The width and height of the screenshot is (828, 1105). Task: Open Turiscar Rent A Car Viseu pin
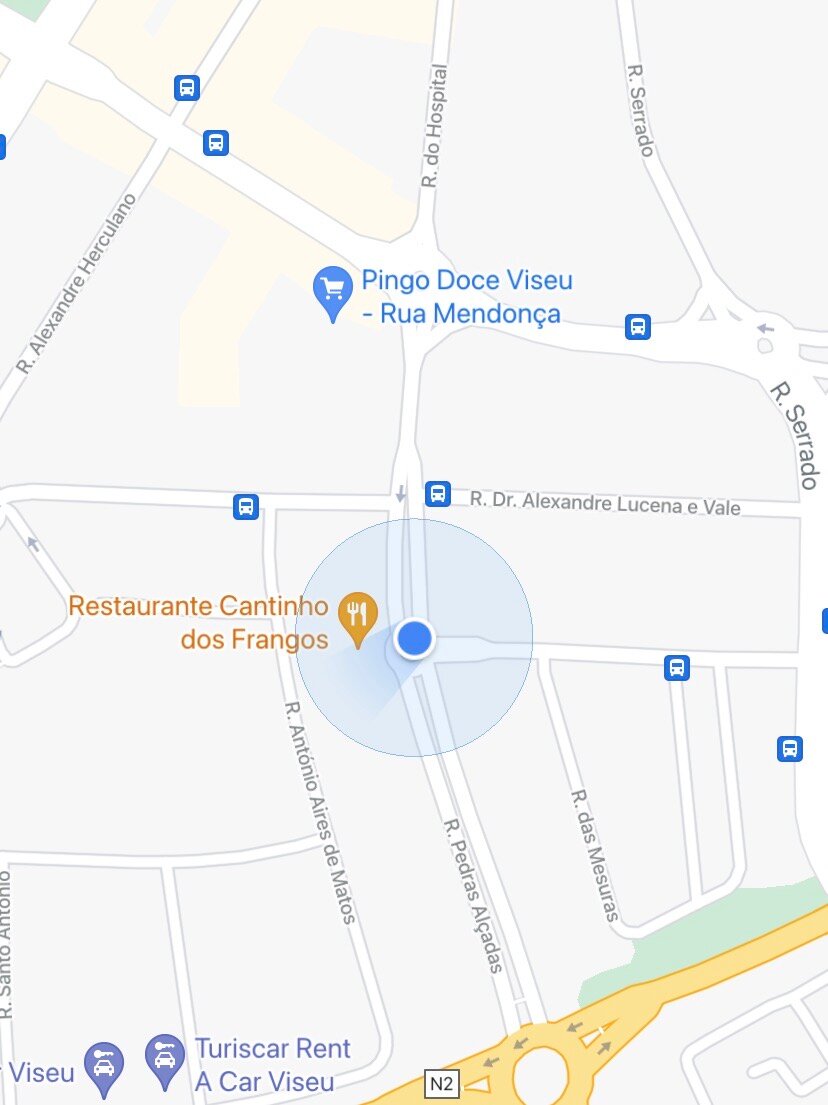coord(164,1061)
